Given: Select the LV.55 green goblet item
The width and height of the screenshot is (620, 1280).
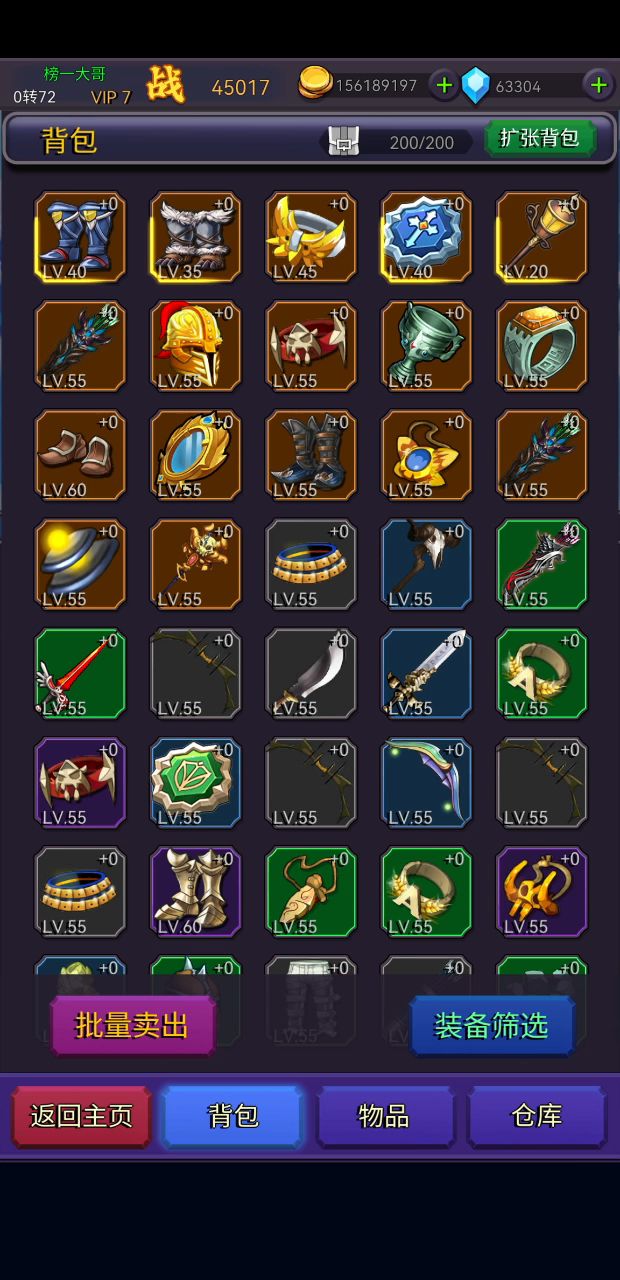Looking at the screenshot, I should click(x=426, y=346).
